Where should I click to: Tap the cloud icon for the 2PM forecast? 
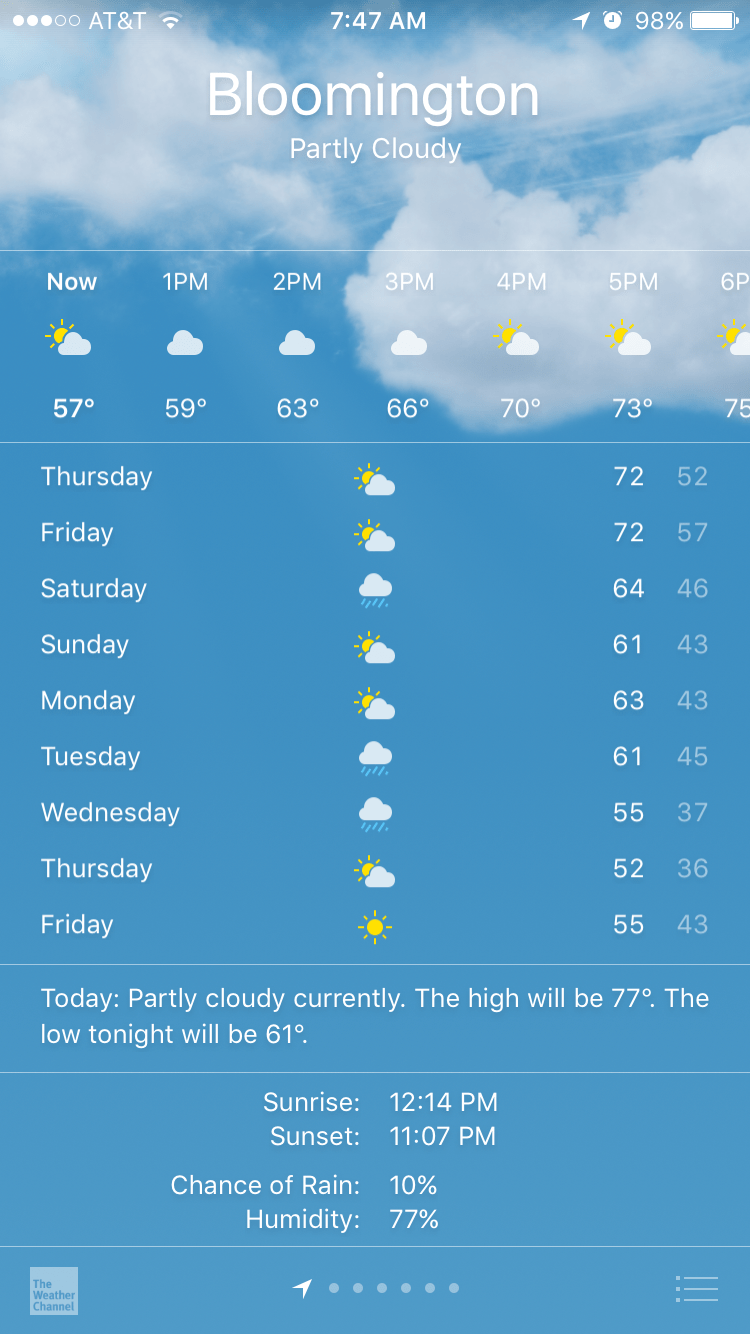[295, 342]
